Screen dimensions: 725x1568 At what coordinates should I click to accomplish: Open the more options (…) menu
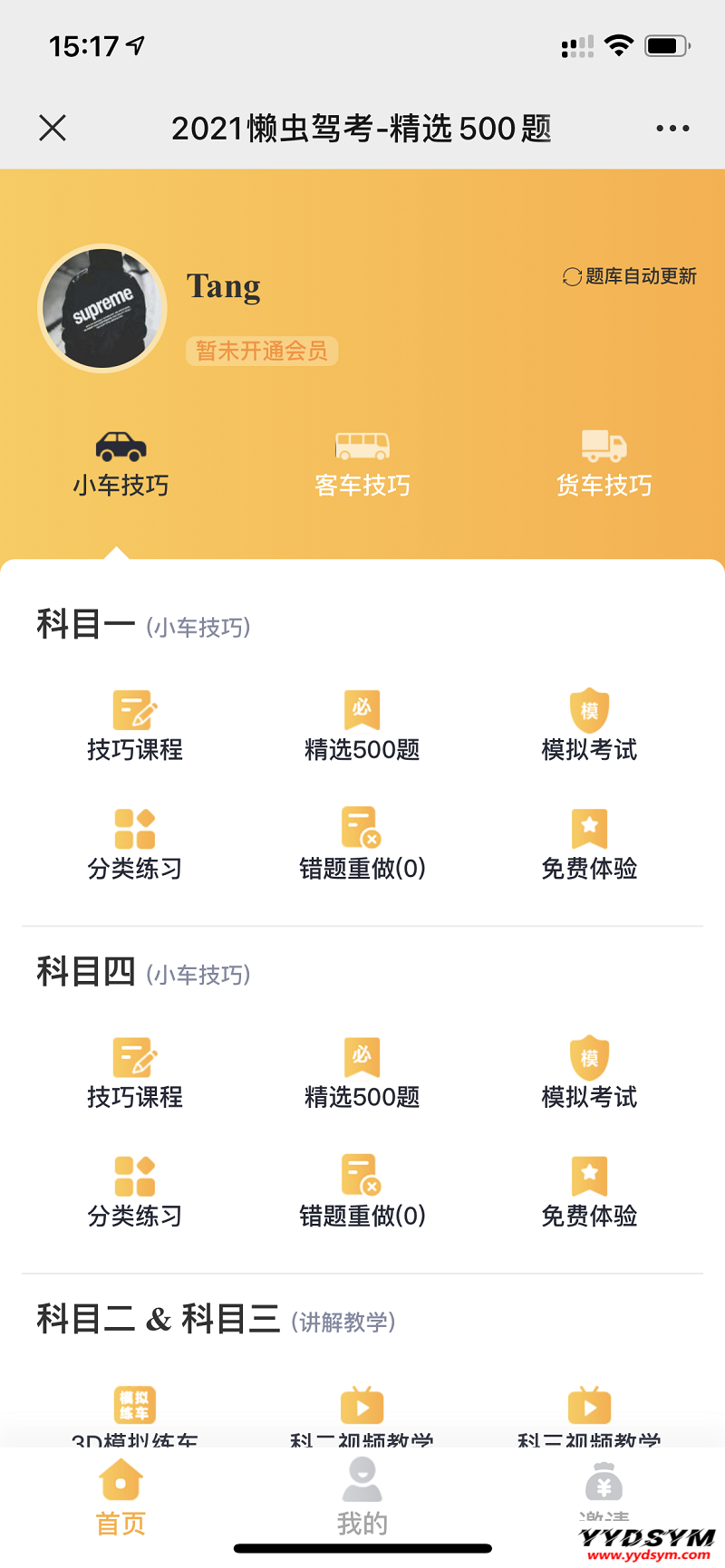672,128
